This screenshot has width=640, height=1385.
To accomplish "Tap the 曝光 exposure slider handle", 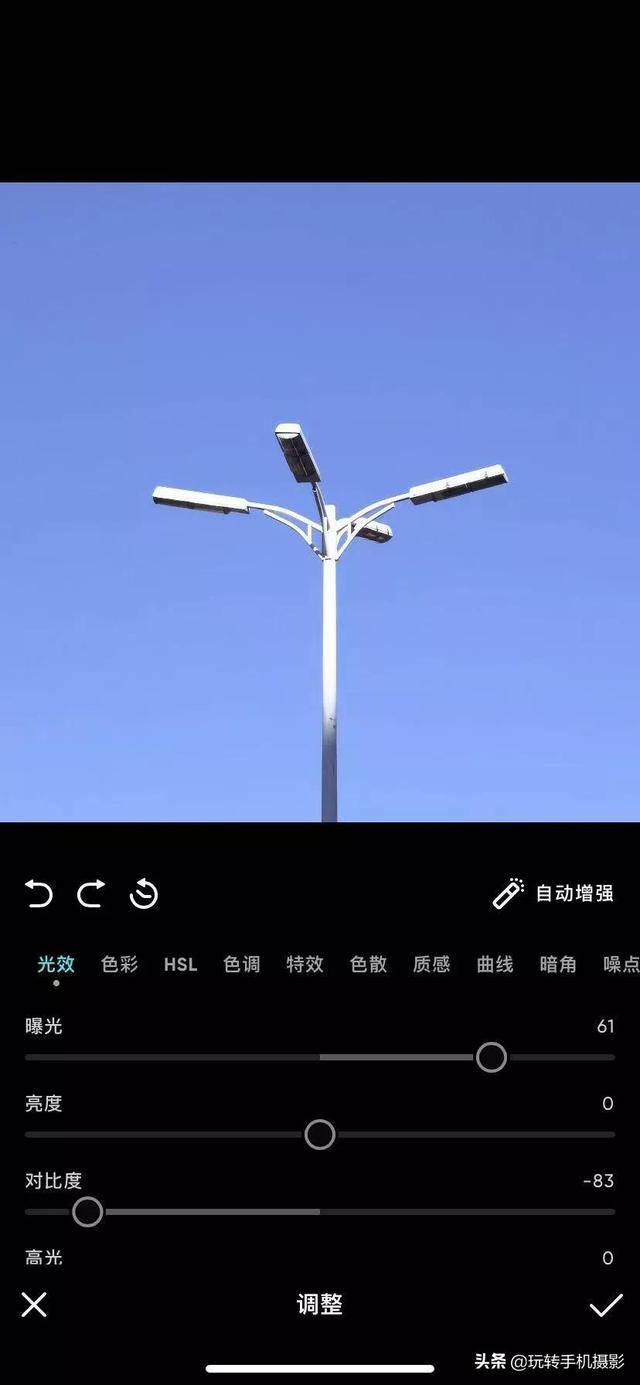I will tap(491, 1057).
